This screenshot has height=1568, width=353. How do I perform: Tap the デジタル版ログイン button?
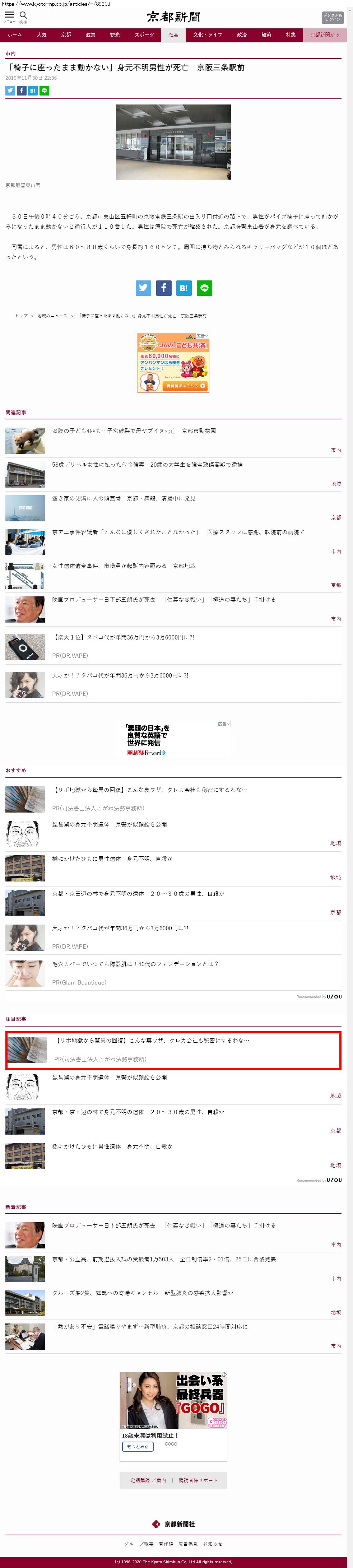click(x=332, y=17)
